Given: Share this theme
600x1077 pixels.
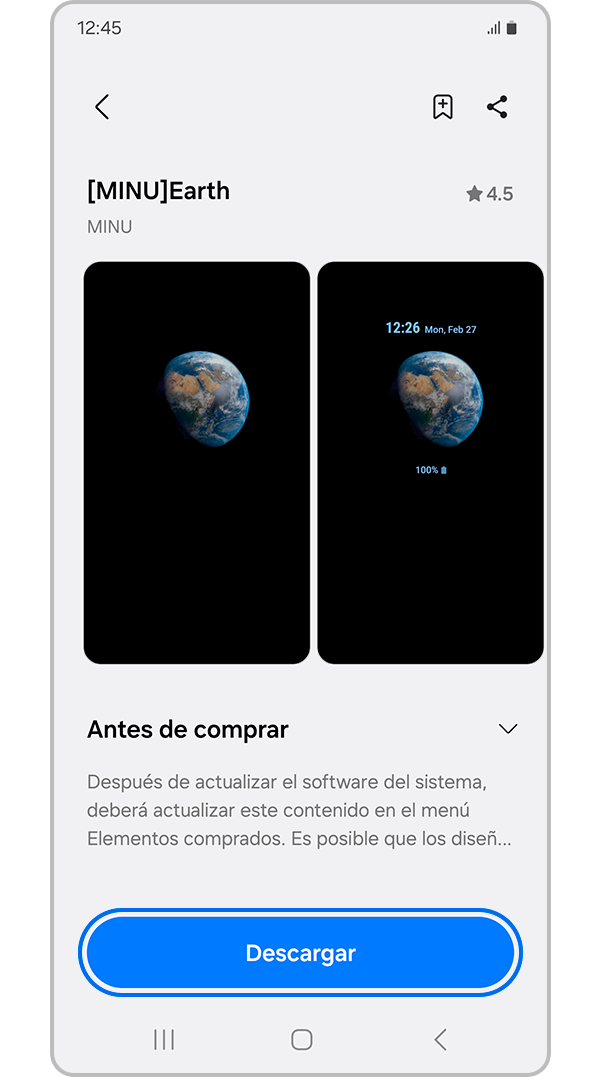Looking at the screenshot, I should click(497, 107).
